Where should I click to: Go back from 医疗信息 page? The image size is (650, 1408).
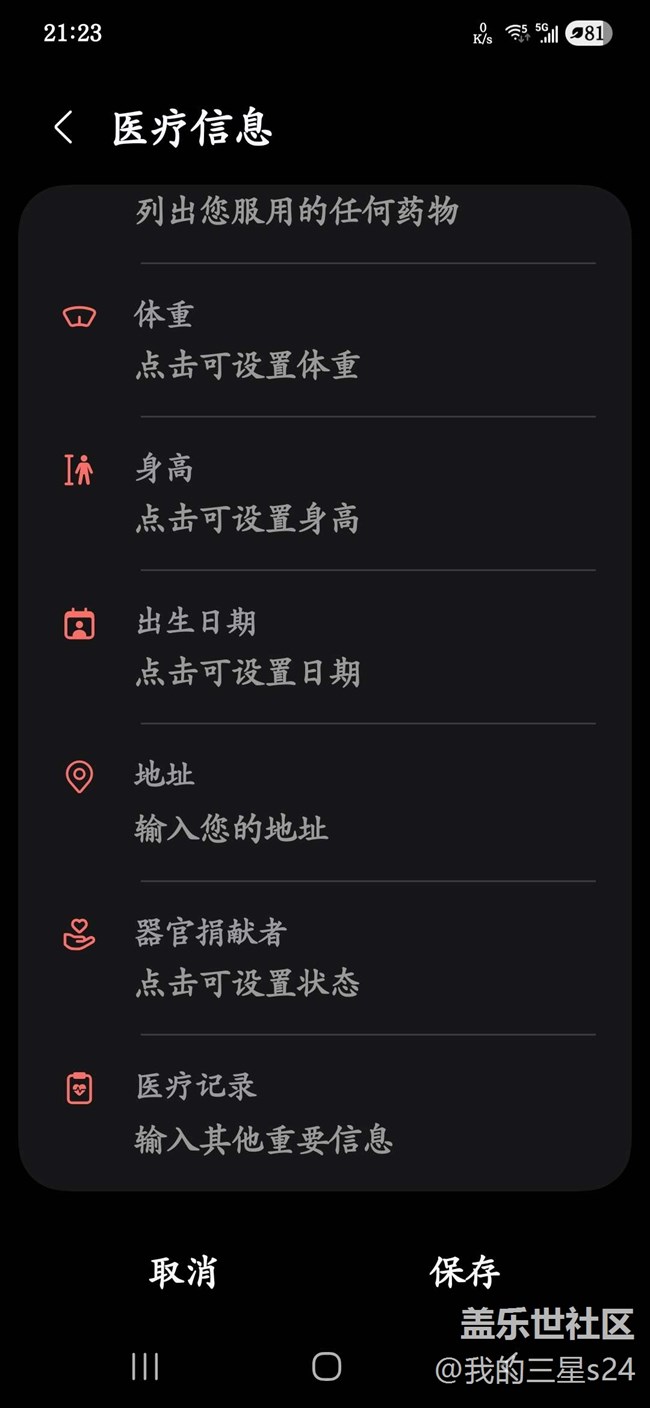click(63, 128)
